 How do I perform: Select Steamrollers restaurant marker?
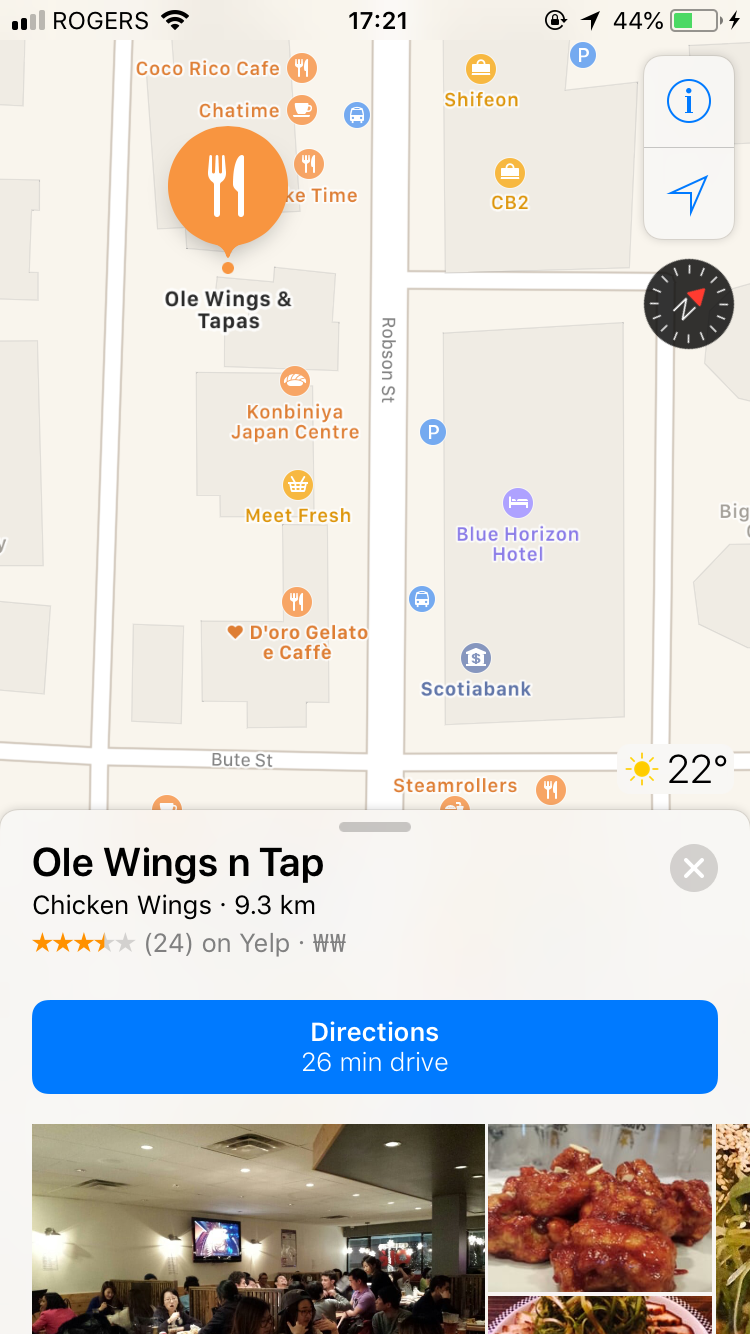(550, 789)
